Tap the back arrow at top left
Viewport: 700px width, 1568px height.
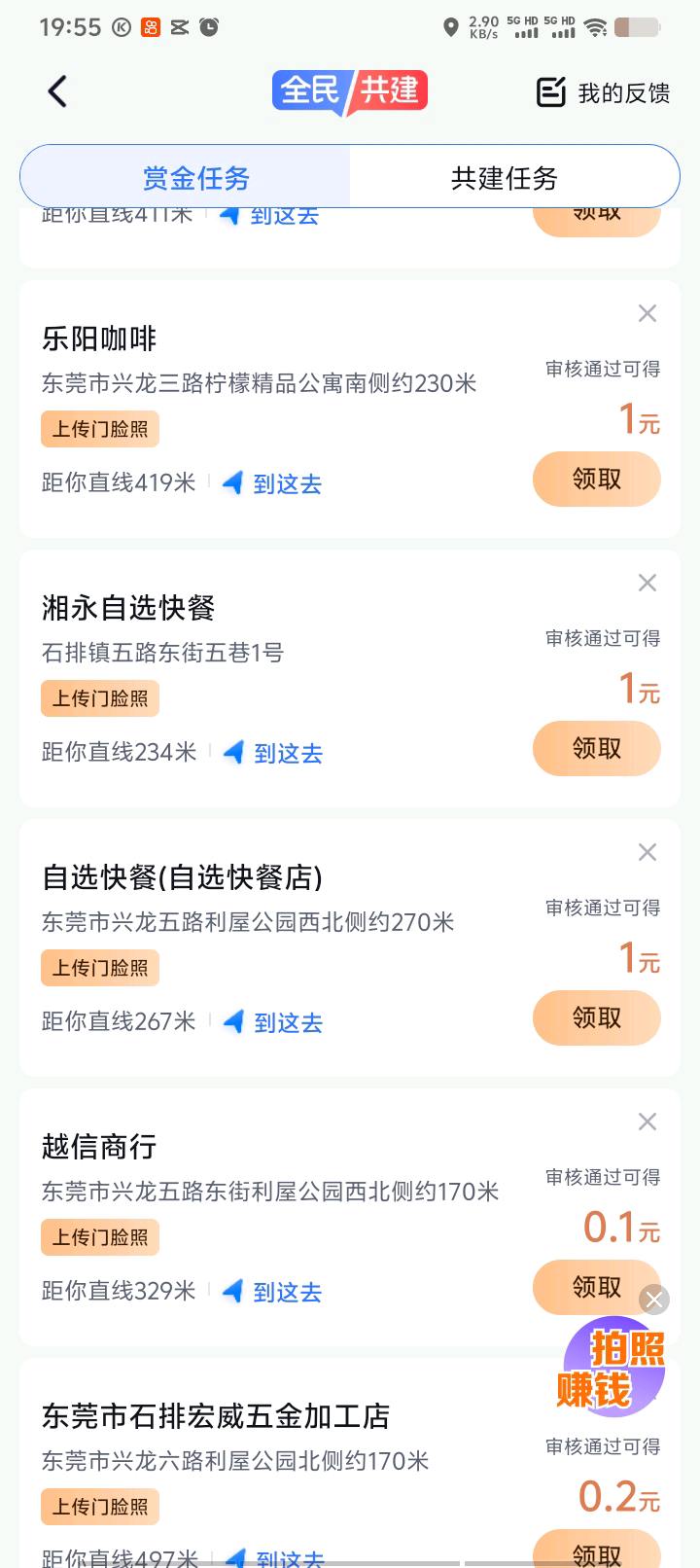[x=56, y=90]
